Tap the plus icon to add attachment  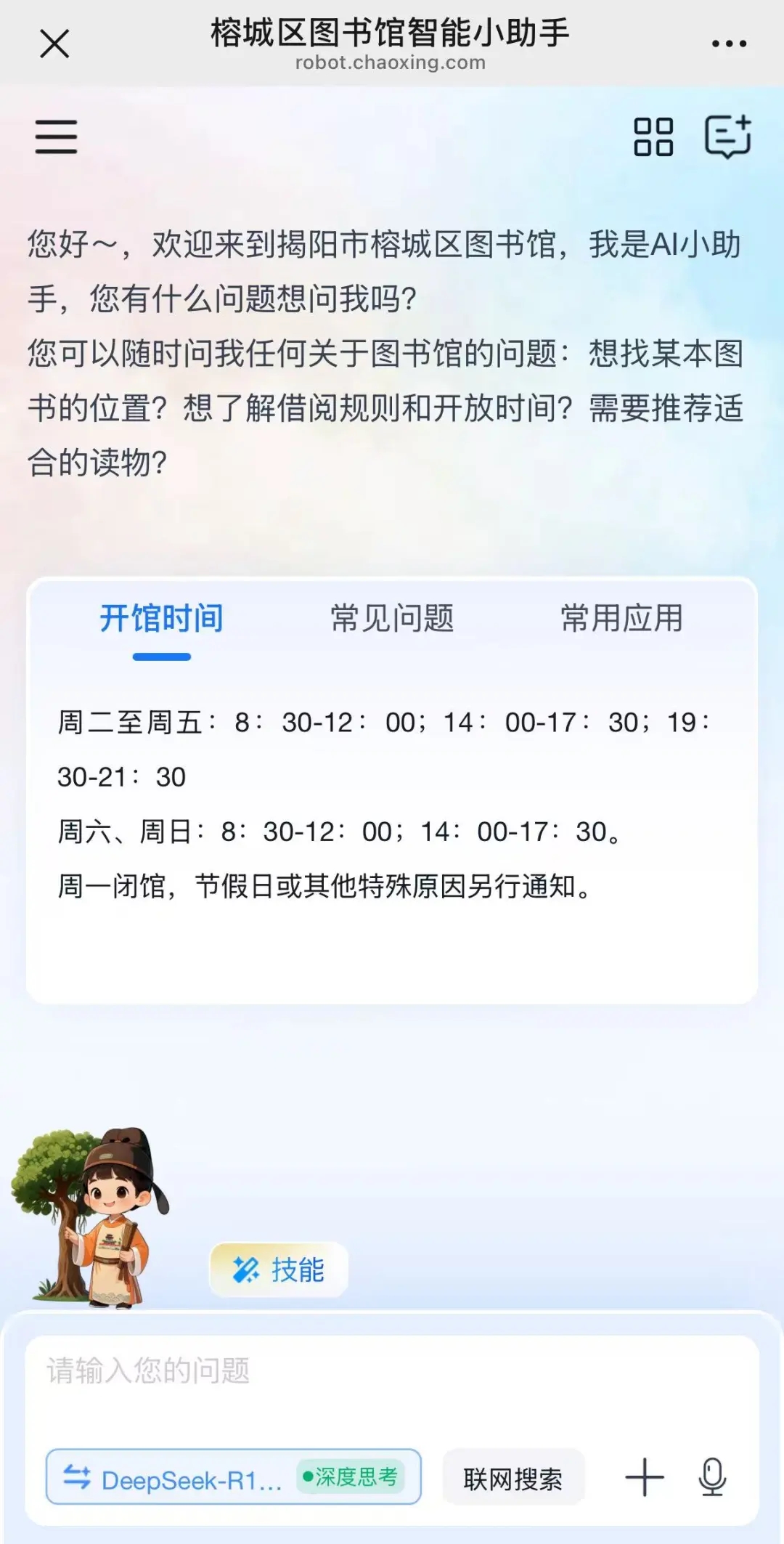(645, 1477)
